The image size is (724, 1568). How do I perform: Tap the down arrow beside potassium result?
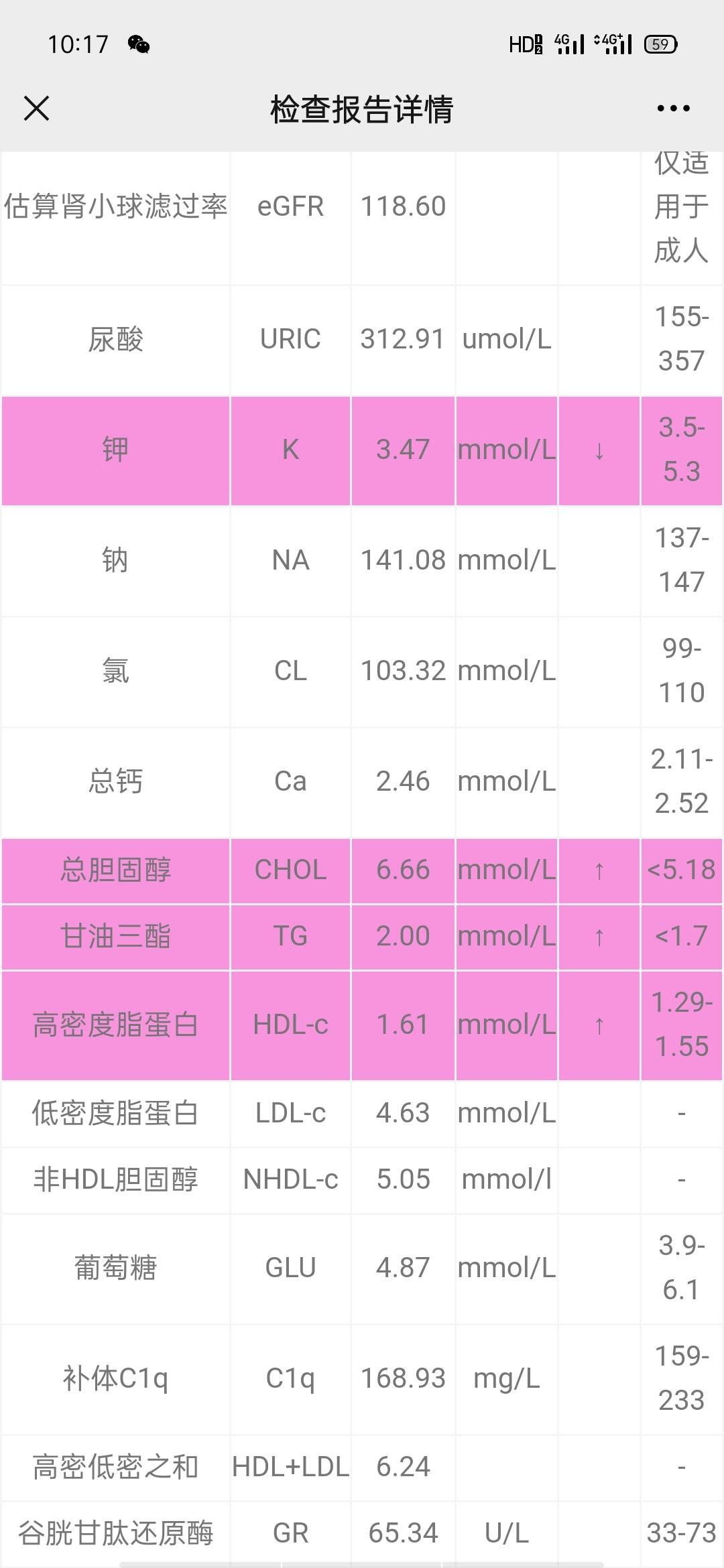(x=599, y=450)
